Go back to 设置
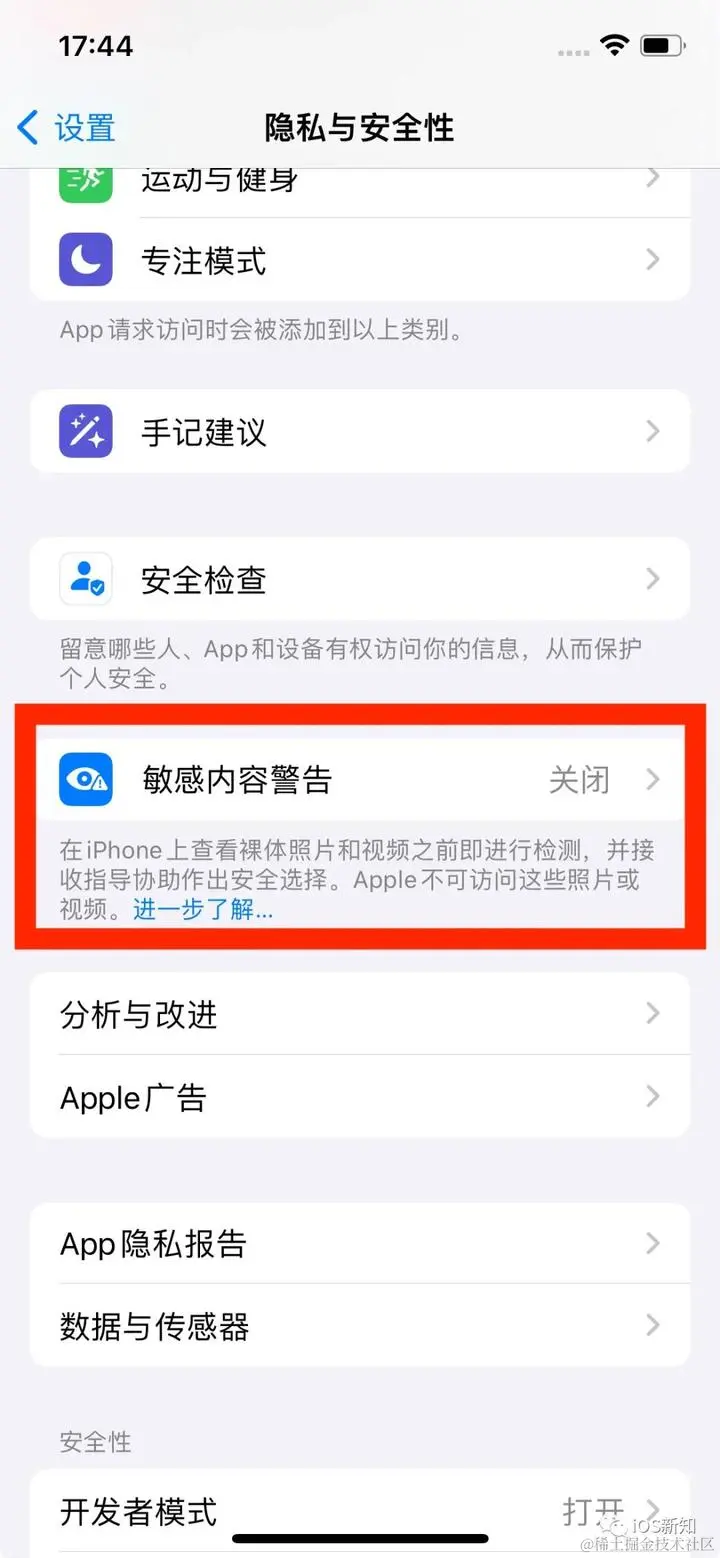 click(67, 128)
